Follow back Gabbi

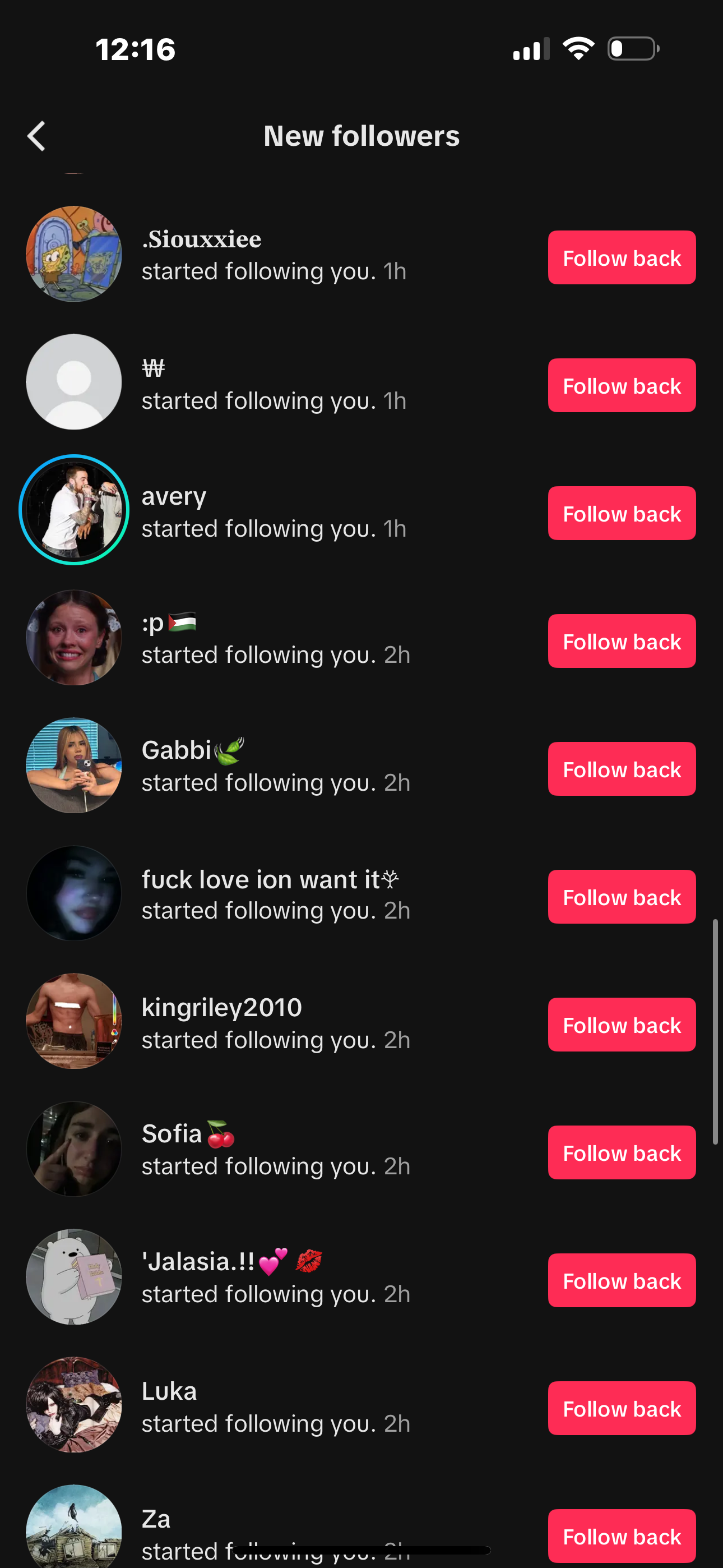[x=622, y=769]
